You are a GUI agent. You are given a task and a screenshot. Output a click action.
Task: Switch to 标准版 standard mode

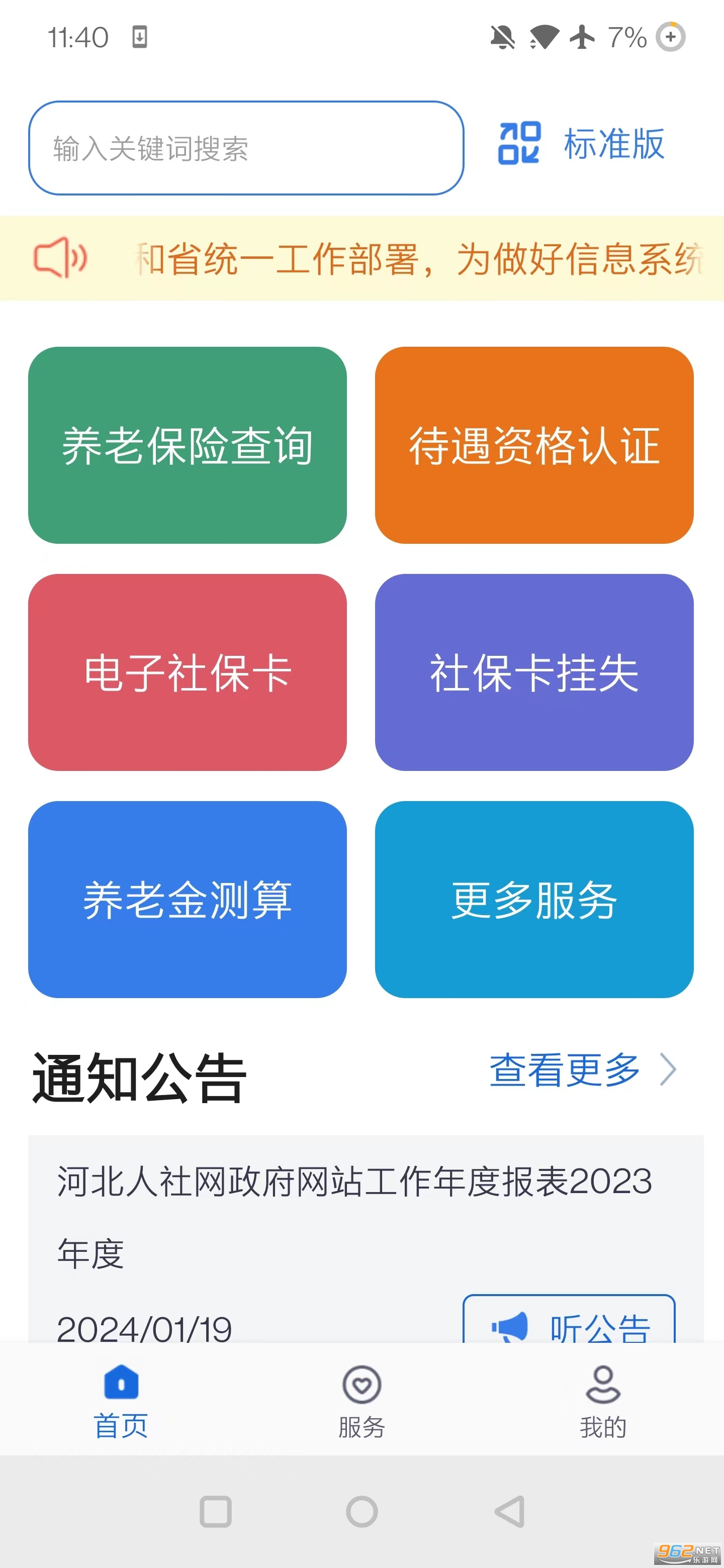point(582,144)
